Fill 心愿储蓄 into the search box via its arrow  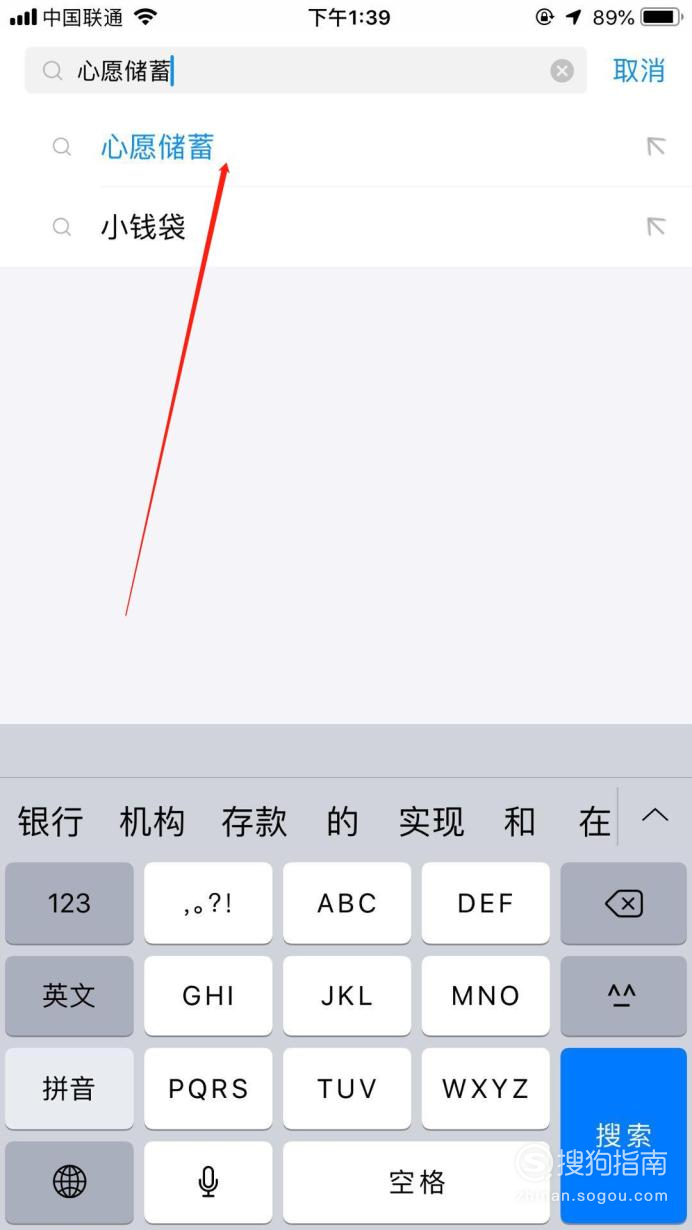tap(656, 147)
